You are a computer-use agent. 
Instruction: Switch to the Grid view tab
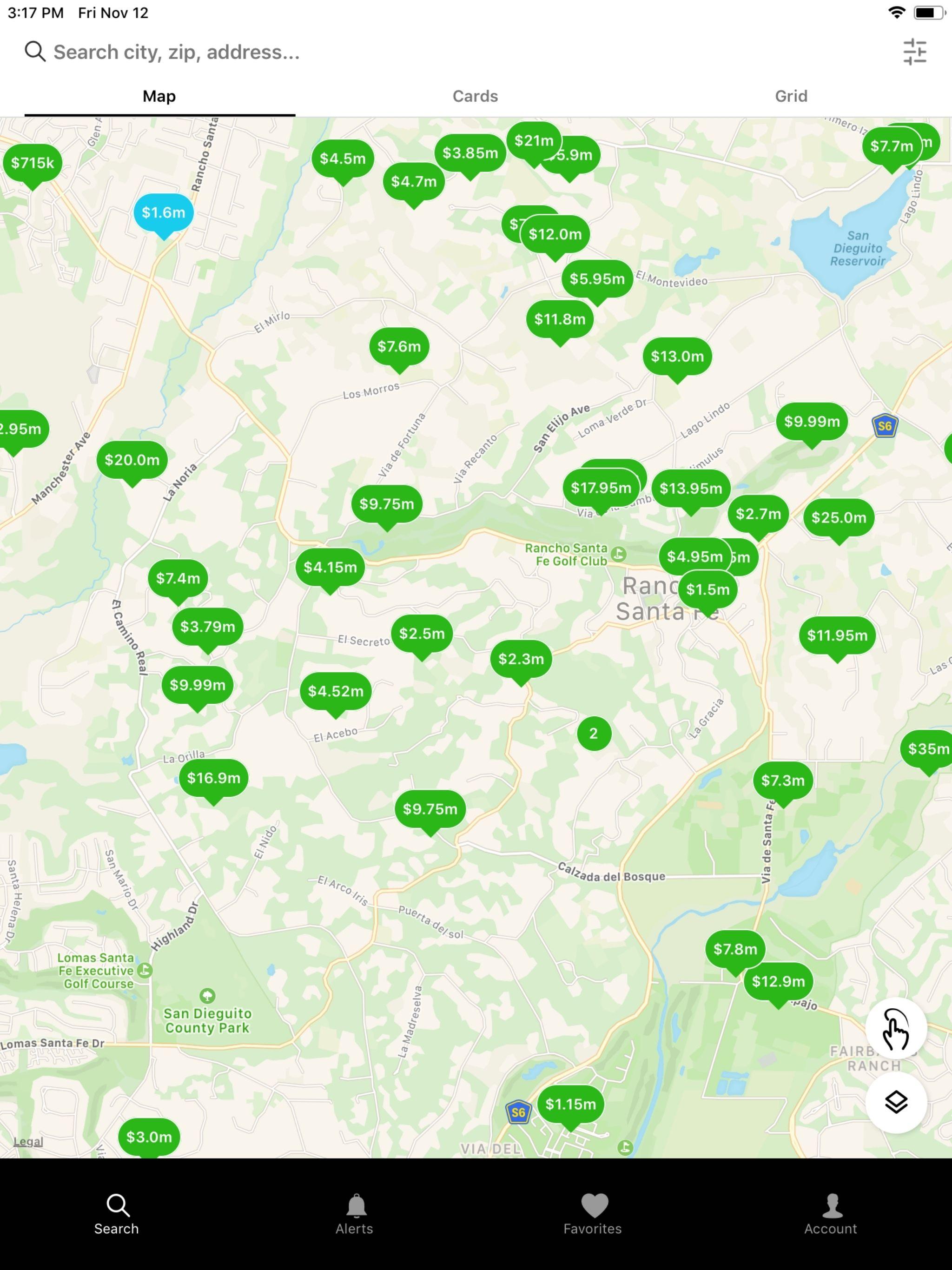pyautogui.click(x=791, y=96)
